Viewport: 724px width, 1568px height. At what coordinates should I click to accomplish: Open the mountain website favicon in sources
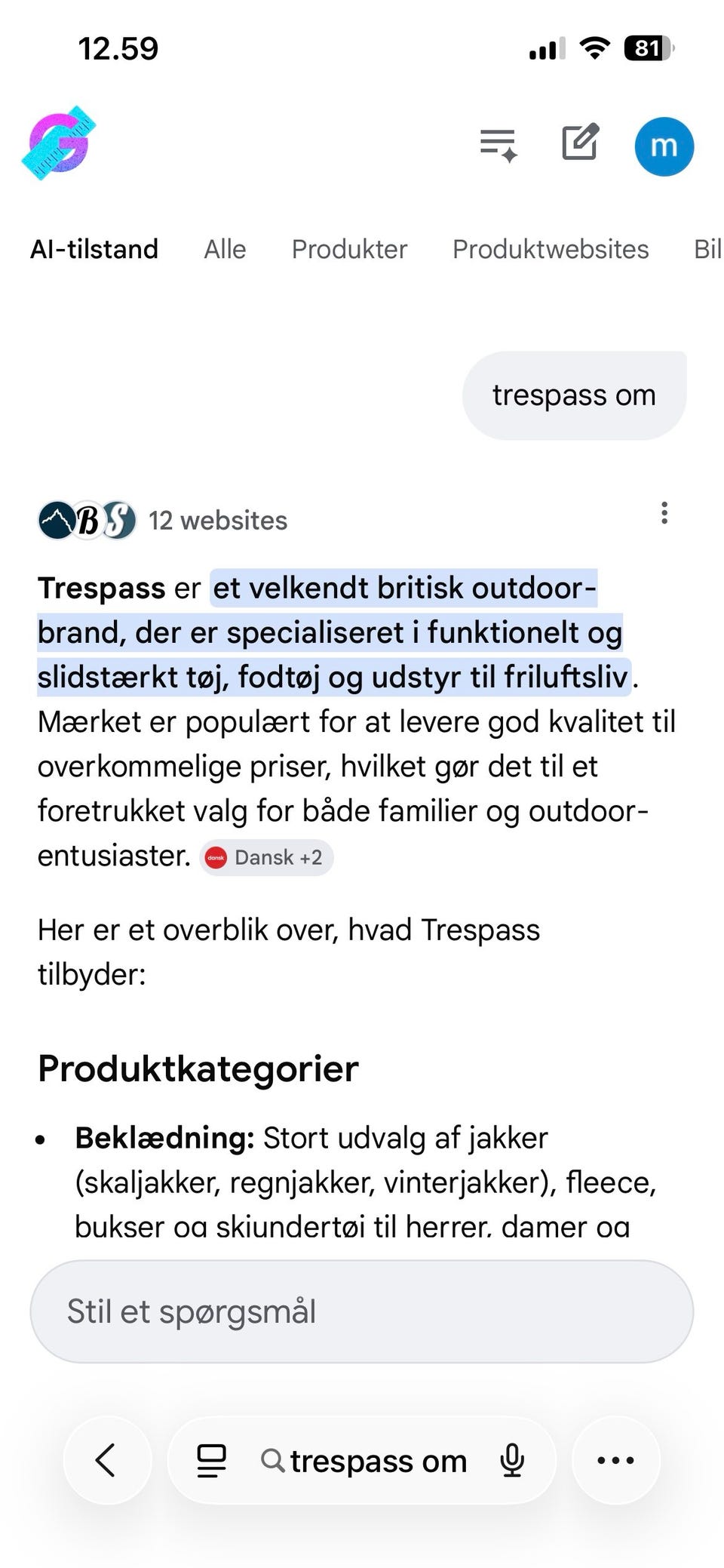tap(57, 520)
